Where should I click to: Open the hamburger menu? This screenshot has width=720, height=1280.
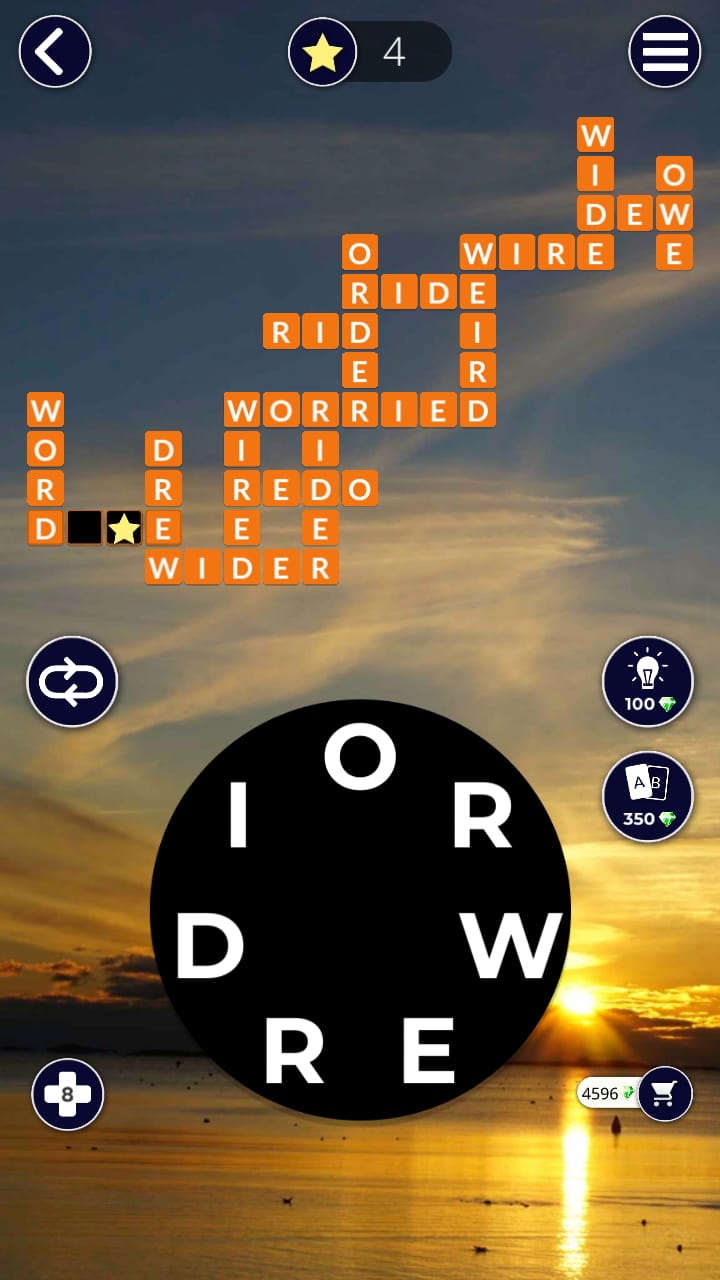pyautogui.click(x=664, y=51)
